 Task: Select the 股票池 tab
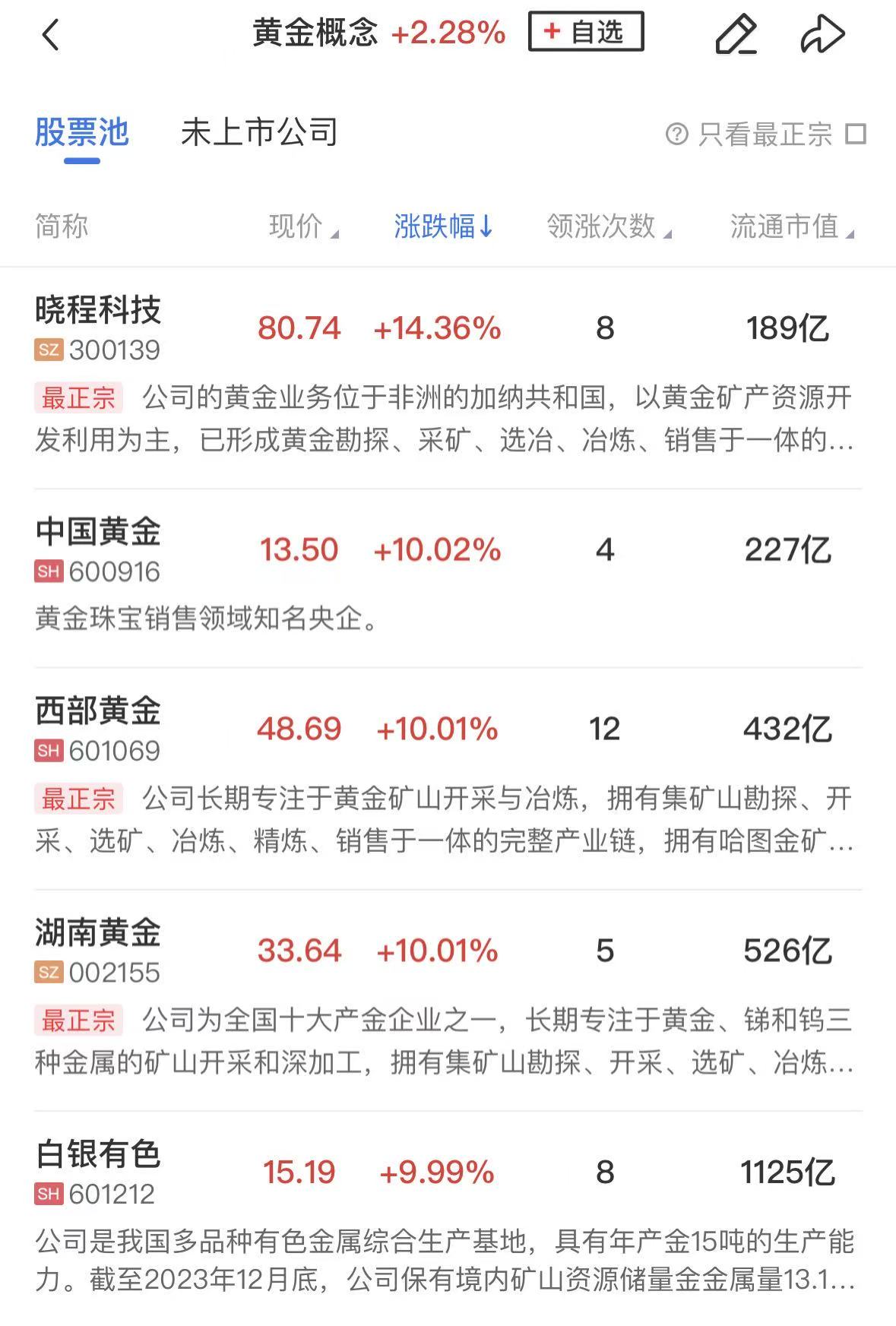point(82,133)
